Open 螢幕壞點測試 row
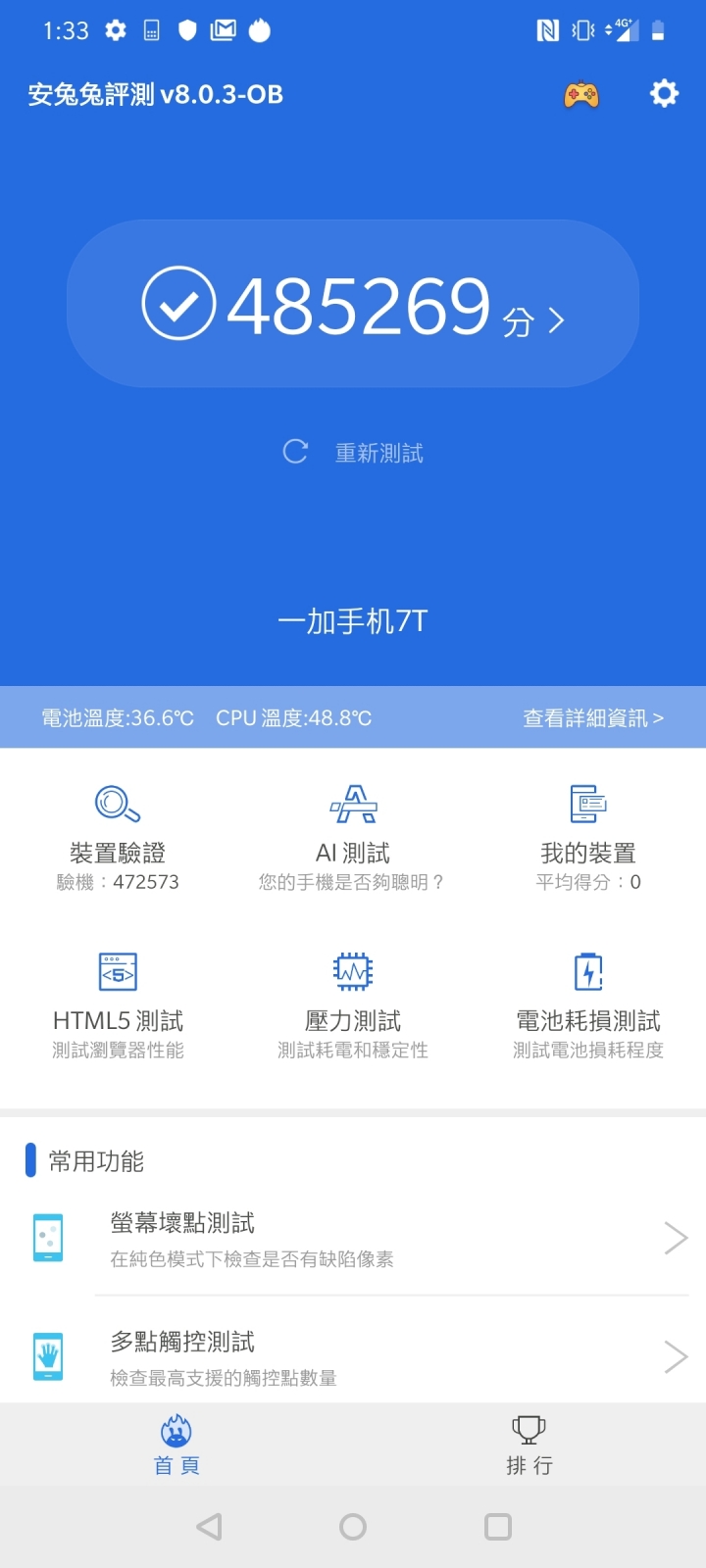The height and width of the screenshot is (1568, 706). (353, 1239)
